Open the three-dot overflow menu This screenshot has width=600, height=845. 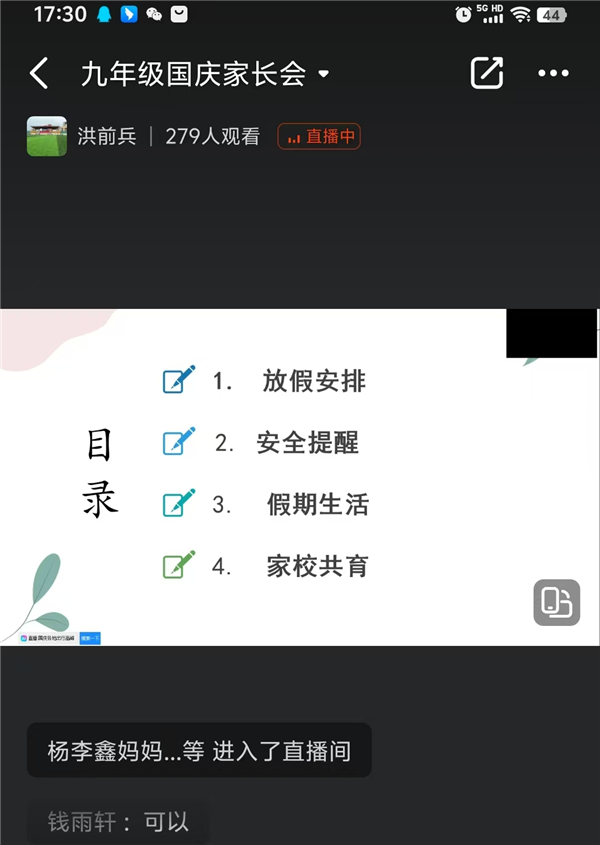pyautogui.click(x=553, y=73)
